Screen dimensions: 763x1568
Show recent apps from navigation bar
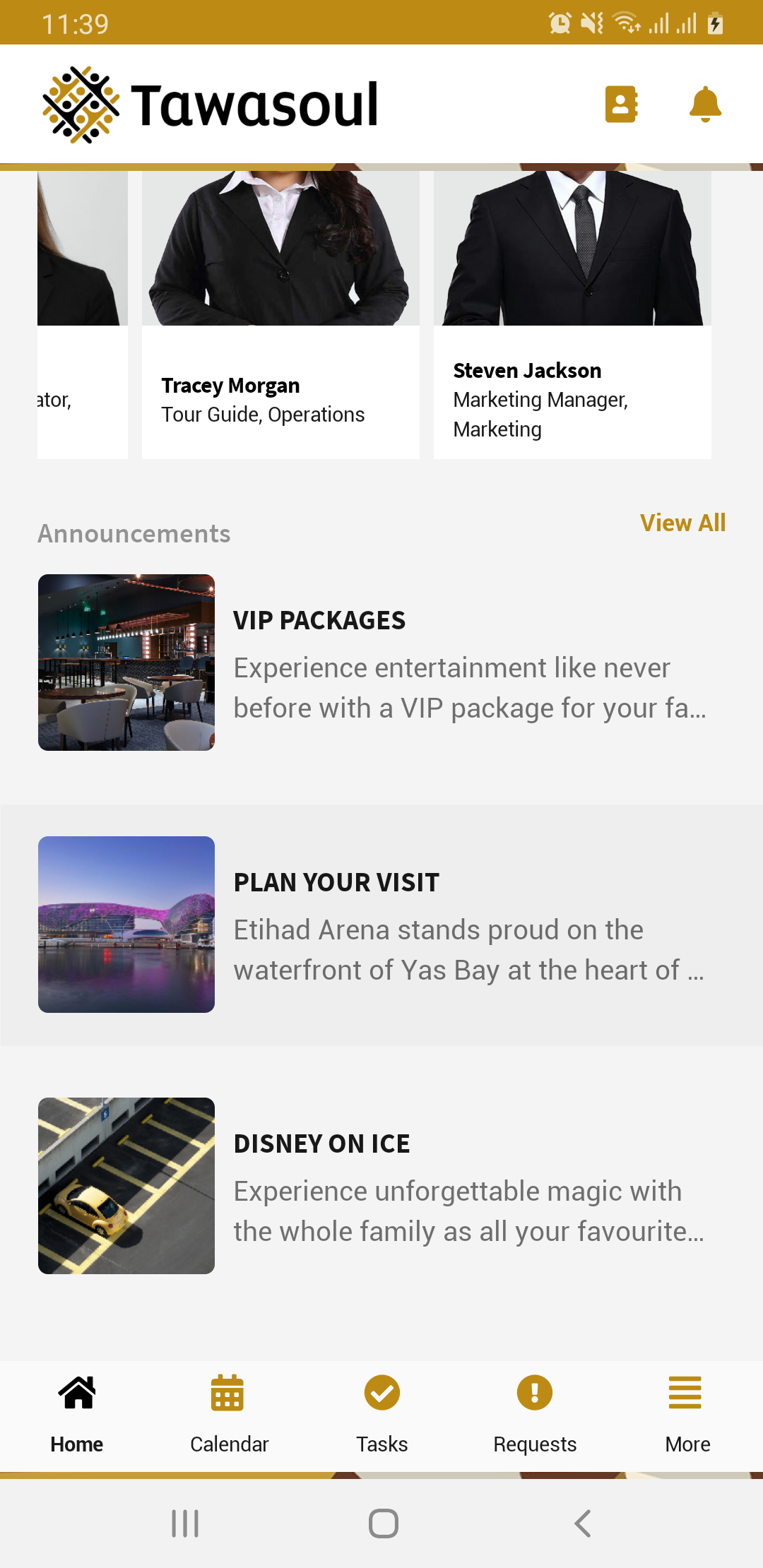pyautogui.click(x=185, y=1524)
